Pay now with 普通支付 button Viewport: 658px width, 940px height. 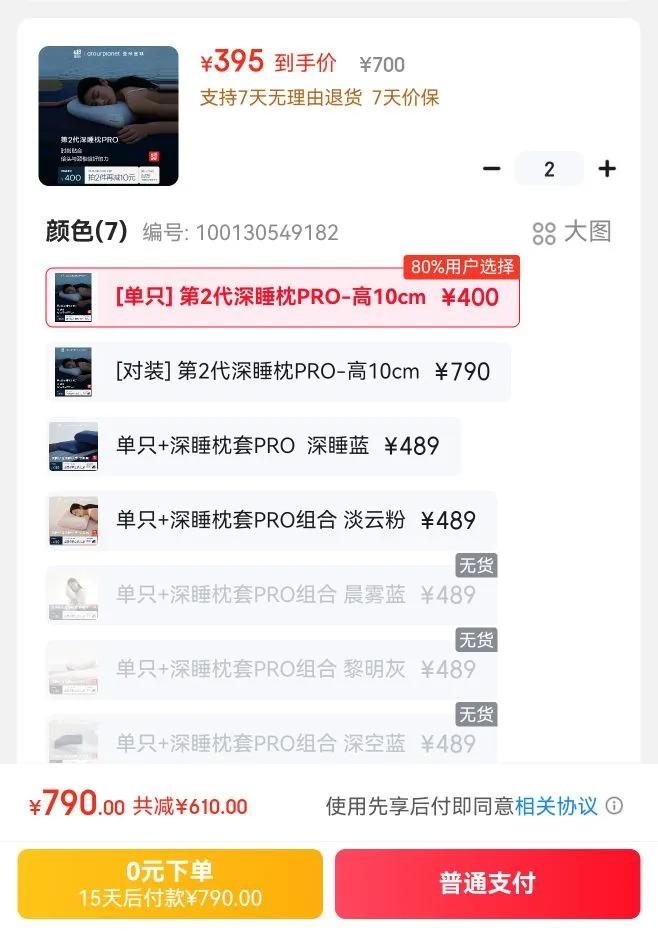click(x=487, y=884)
